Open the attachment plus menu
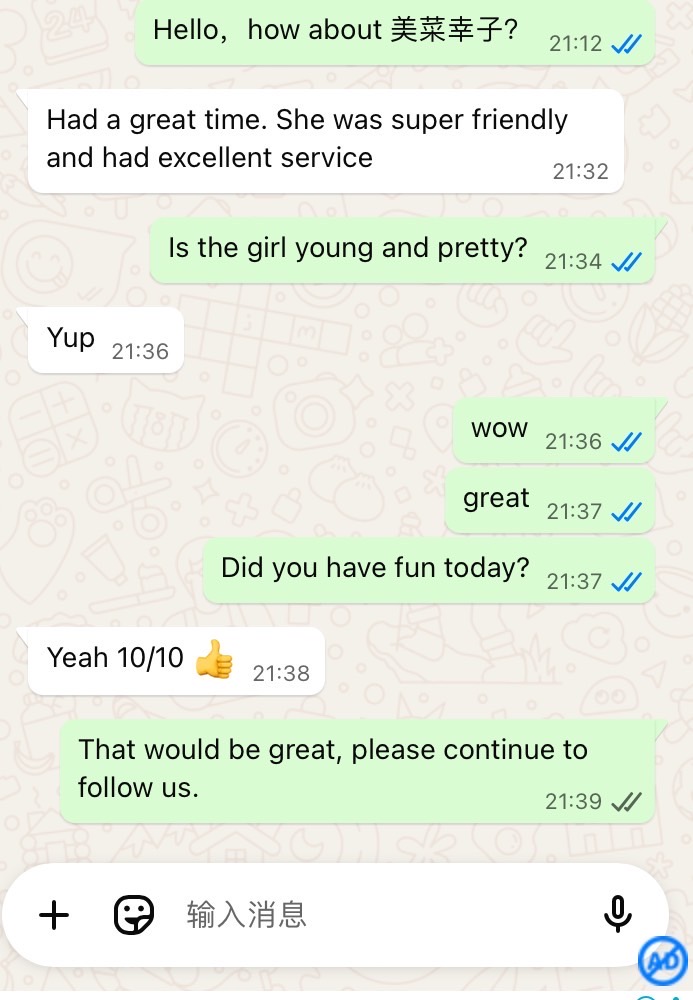This screenshot has width=693, height=1000. pos(54,914)
